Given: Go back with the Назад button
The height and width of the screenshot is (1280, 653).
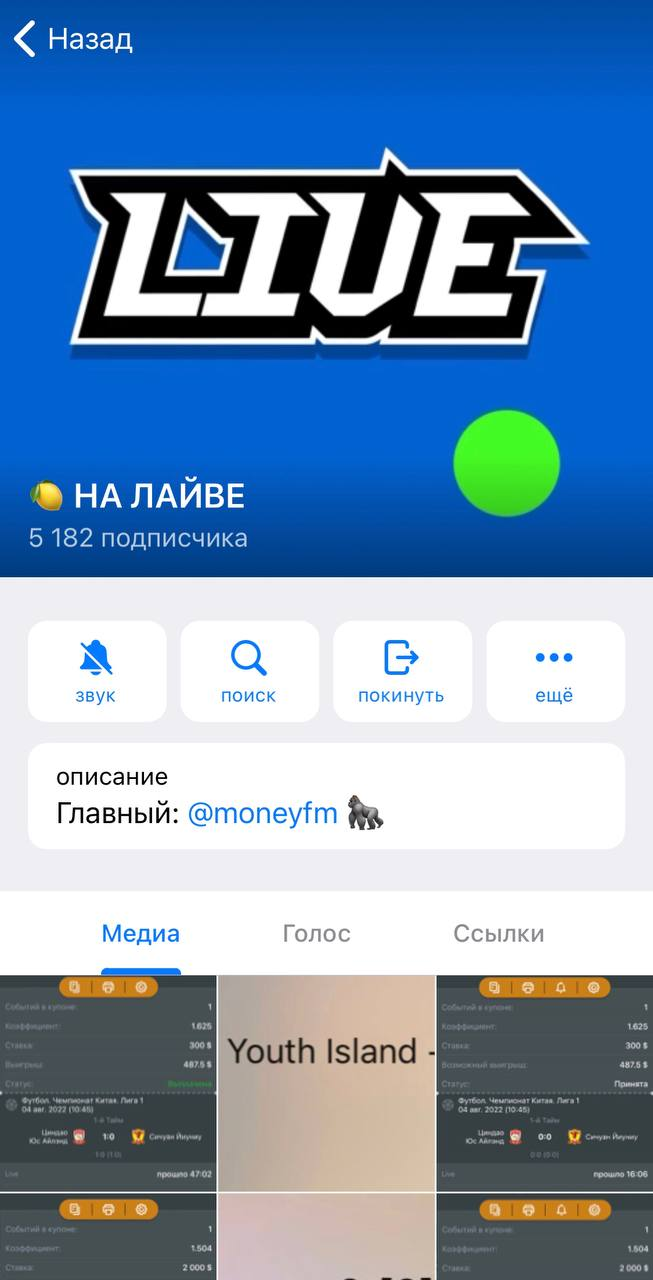Looking at the screenshot, I should click(x=73, y=40).
